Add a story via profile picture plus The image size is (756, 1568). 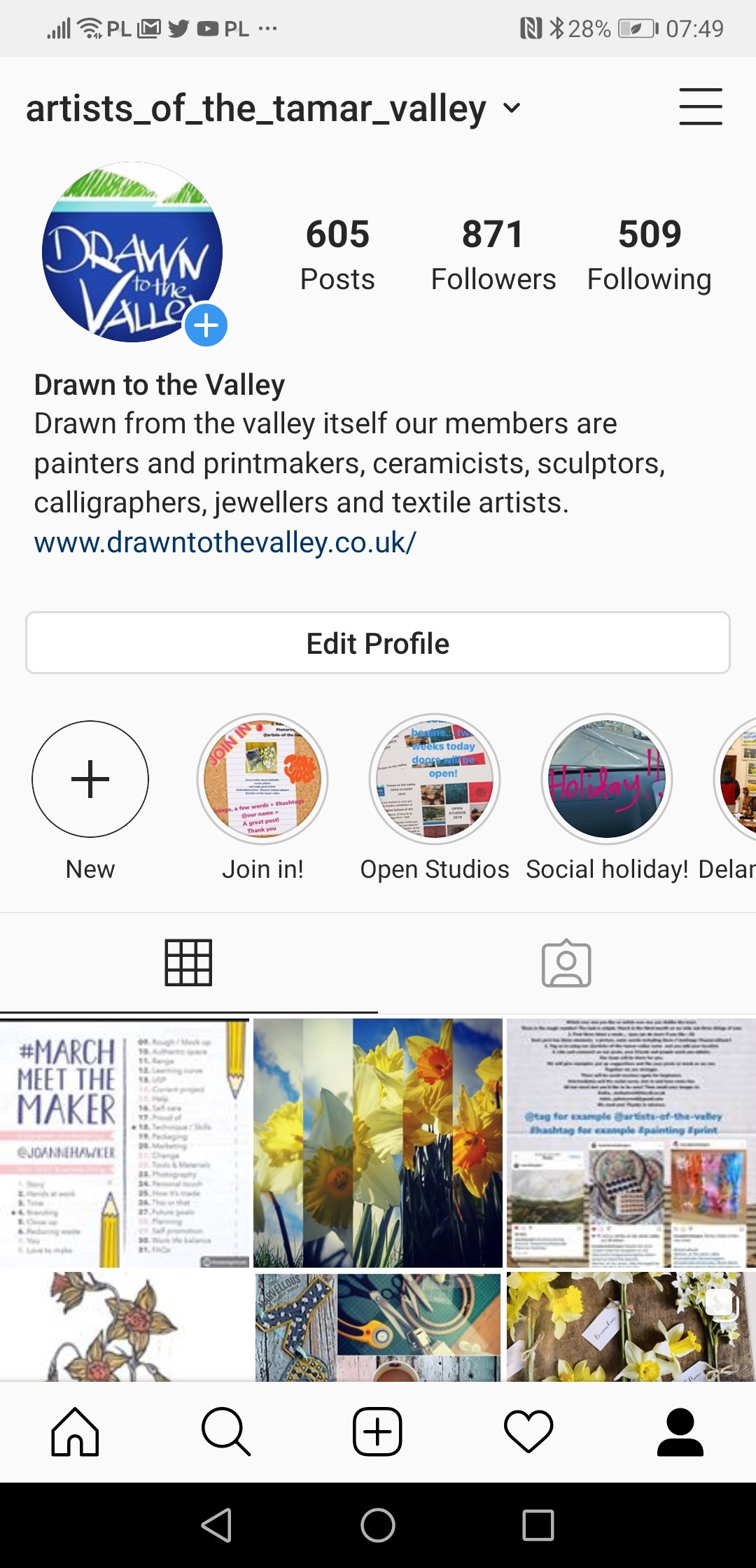pos(206,325)
